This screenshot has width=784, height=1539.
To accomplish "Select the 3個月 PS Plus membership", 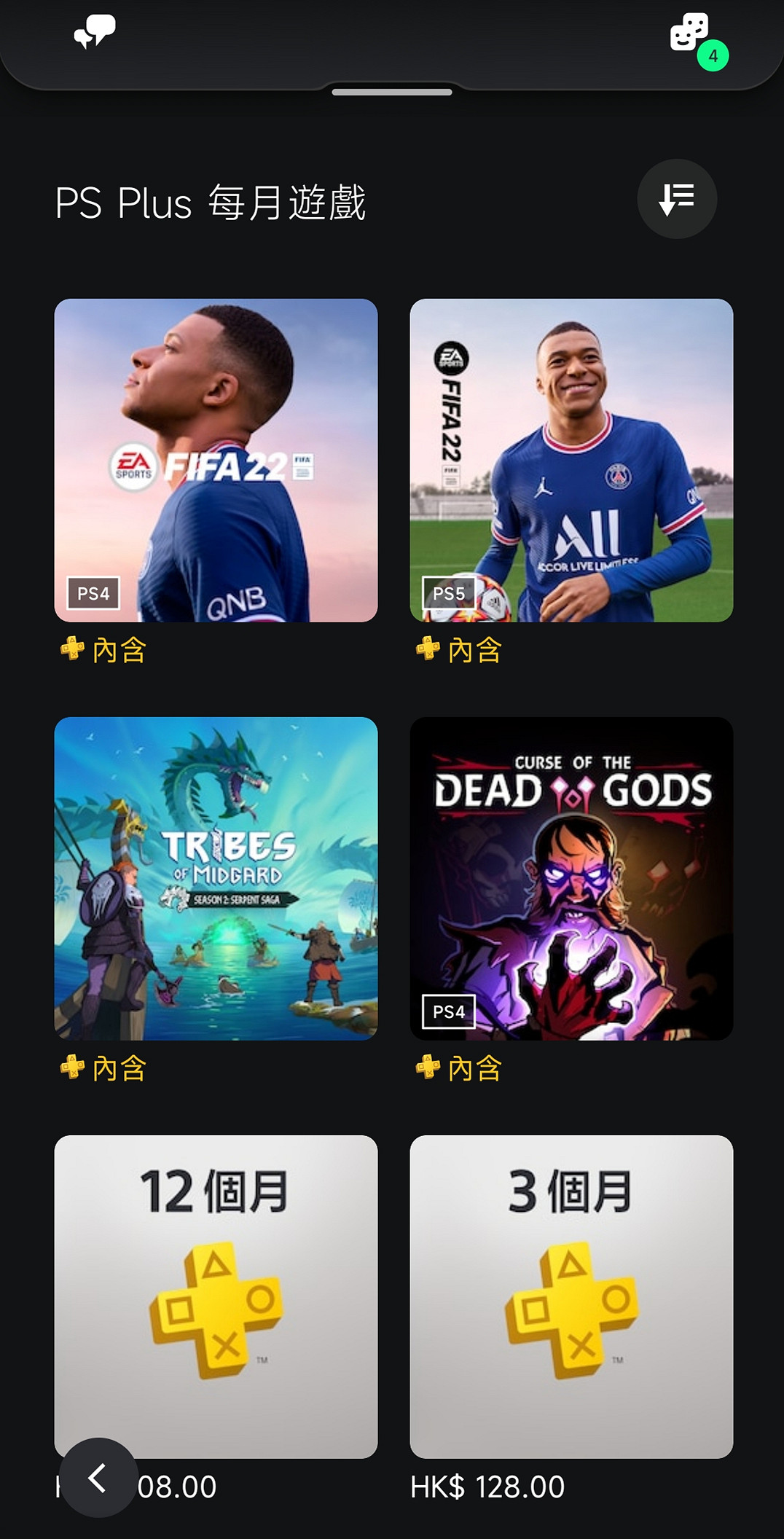I will pyautogui.click(x=571, y=1297).
